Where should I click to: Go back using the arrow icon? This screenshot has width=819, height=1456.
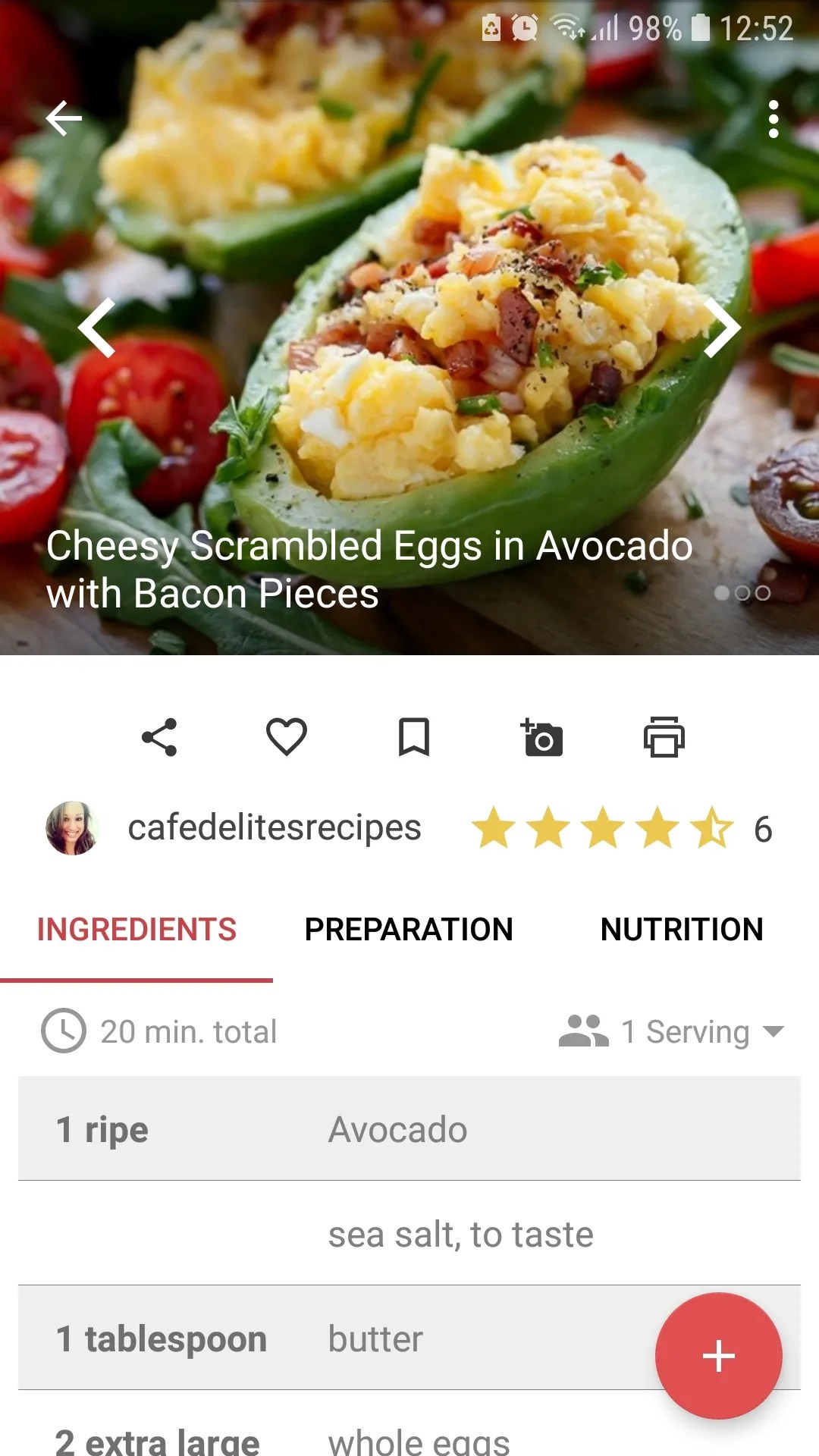pyautogui.click(x=64, y=118)
